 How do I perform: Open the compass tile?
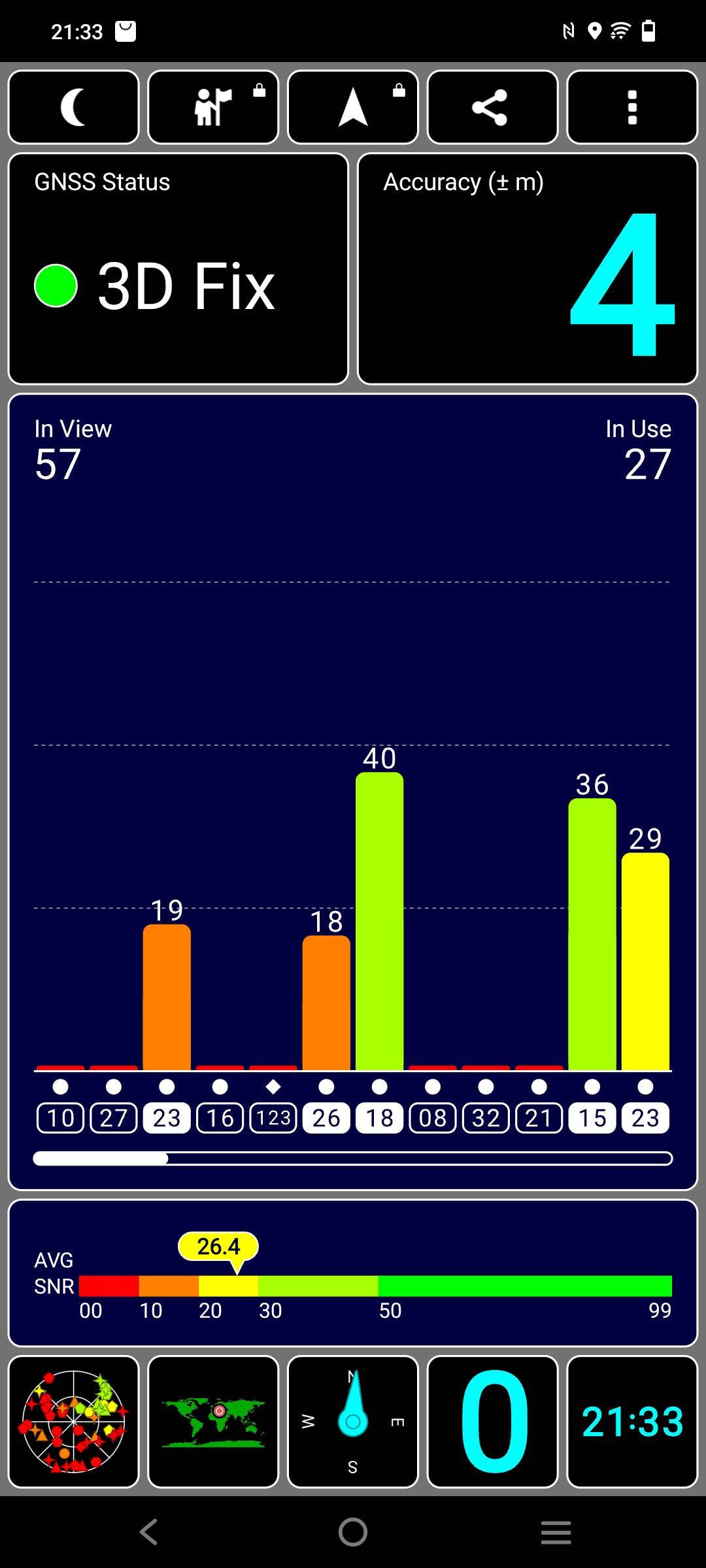pyautogui.click(x=353, y=1422)
